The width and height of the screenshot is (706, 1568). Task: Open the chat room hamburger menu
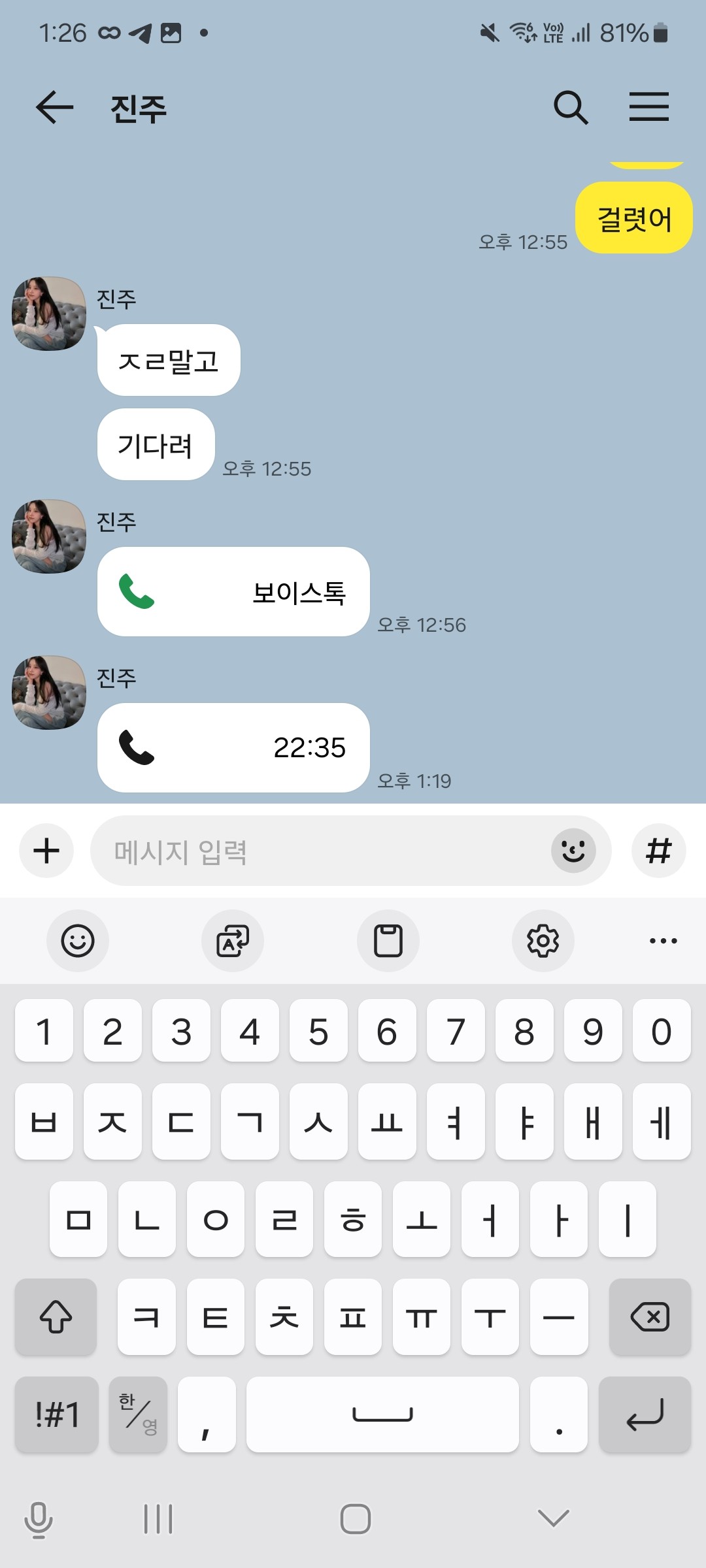(648, 108)
